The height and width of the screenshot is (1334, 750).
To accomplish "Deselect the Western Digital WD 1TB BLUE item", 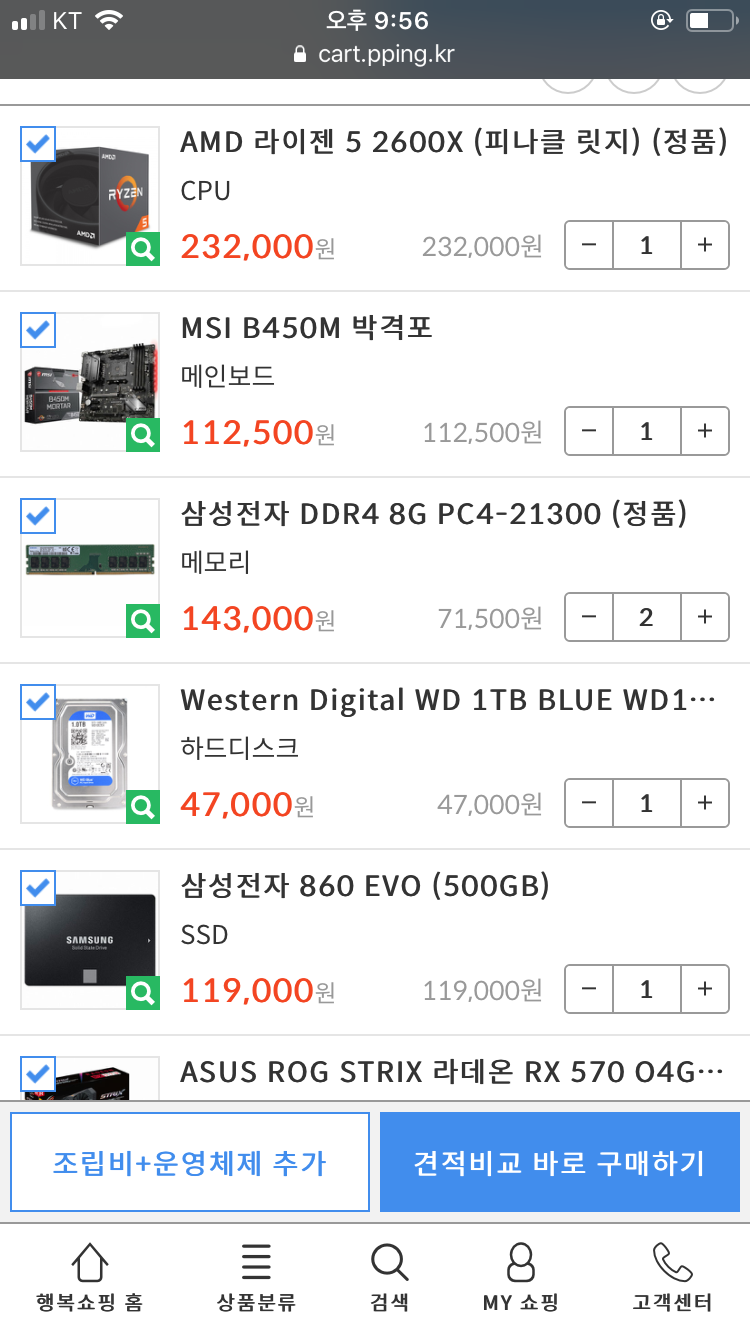I will [x=38, y=702].
